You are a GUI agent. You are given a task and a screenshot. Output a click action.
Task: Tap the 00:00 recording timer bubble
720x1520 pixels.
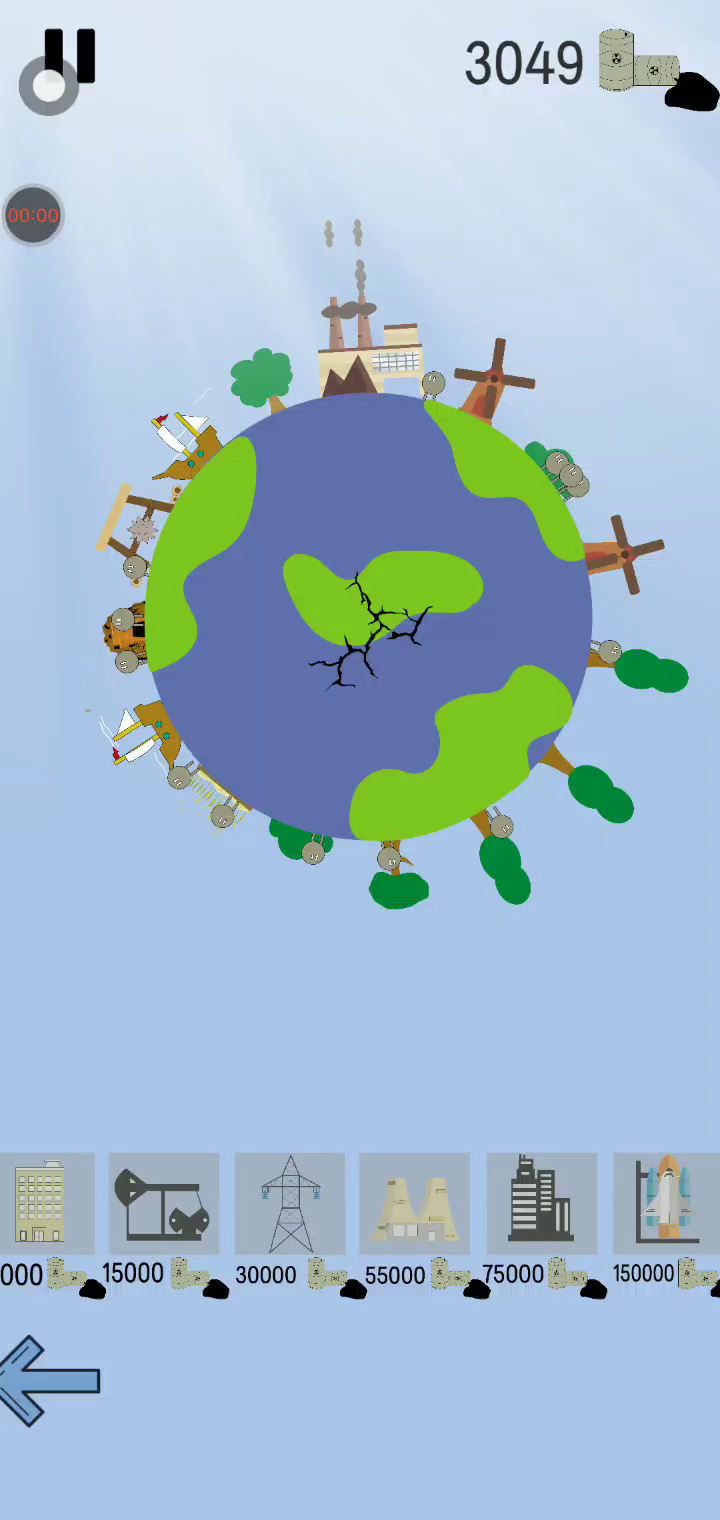tap(33, 215)
